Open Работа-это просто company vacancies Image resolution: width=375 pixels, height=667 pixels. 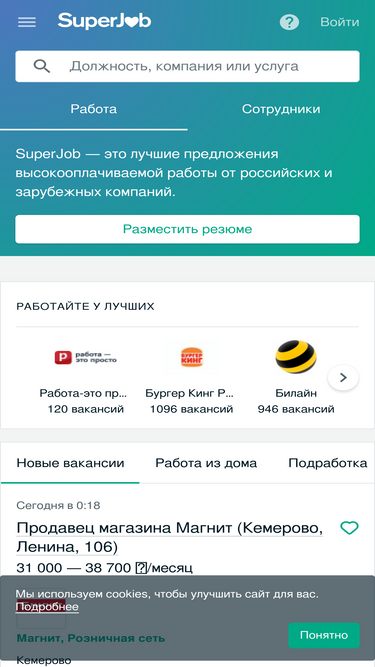coord(85,376)
